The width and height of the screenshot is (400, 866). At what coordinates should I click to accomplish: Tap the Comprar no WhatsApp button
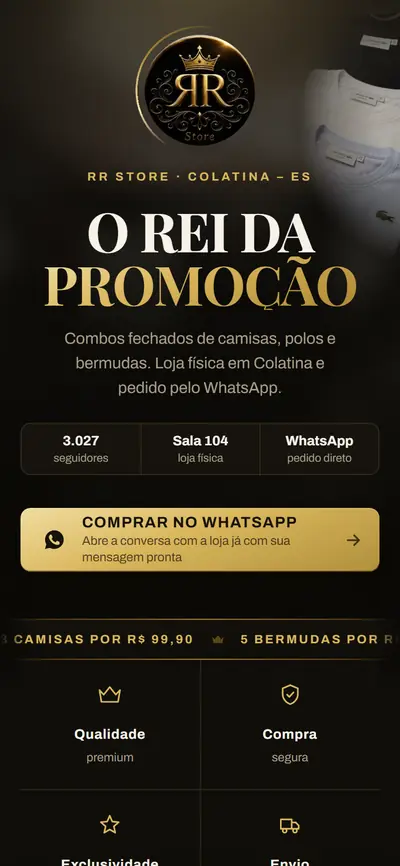click(x=200, y=540)
